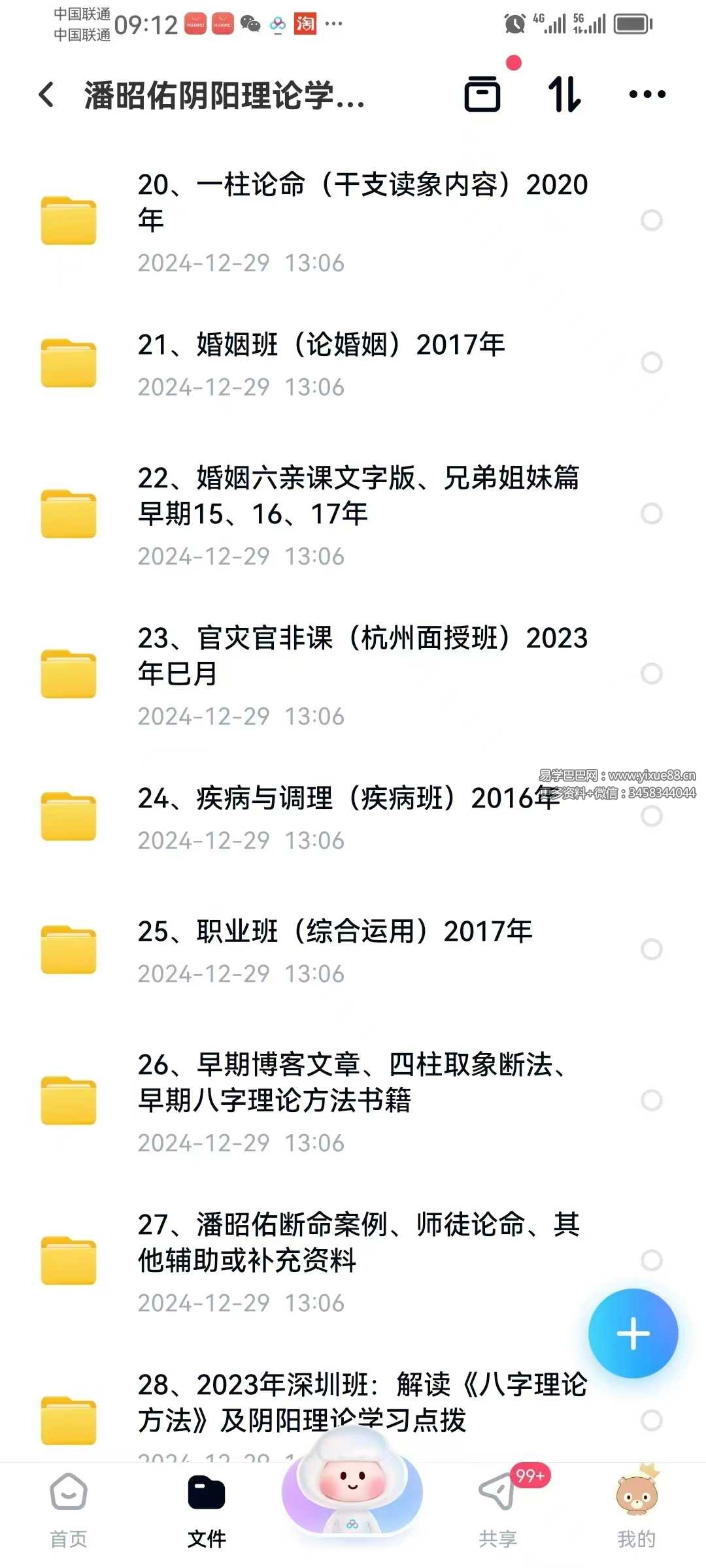The image size is (706, 1568).
Task: Go back using the arrow icon
Action: click(46, 95)
